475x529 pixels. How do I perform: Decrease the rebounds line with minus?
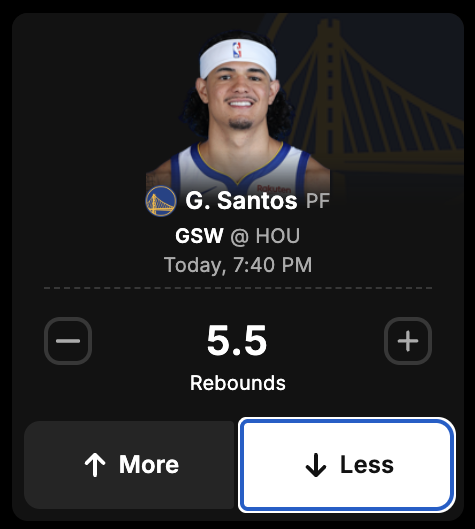[x=68, y=341]
